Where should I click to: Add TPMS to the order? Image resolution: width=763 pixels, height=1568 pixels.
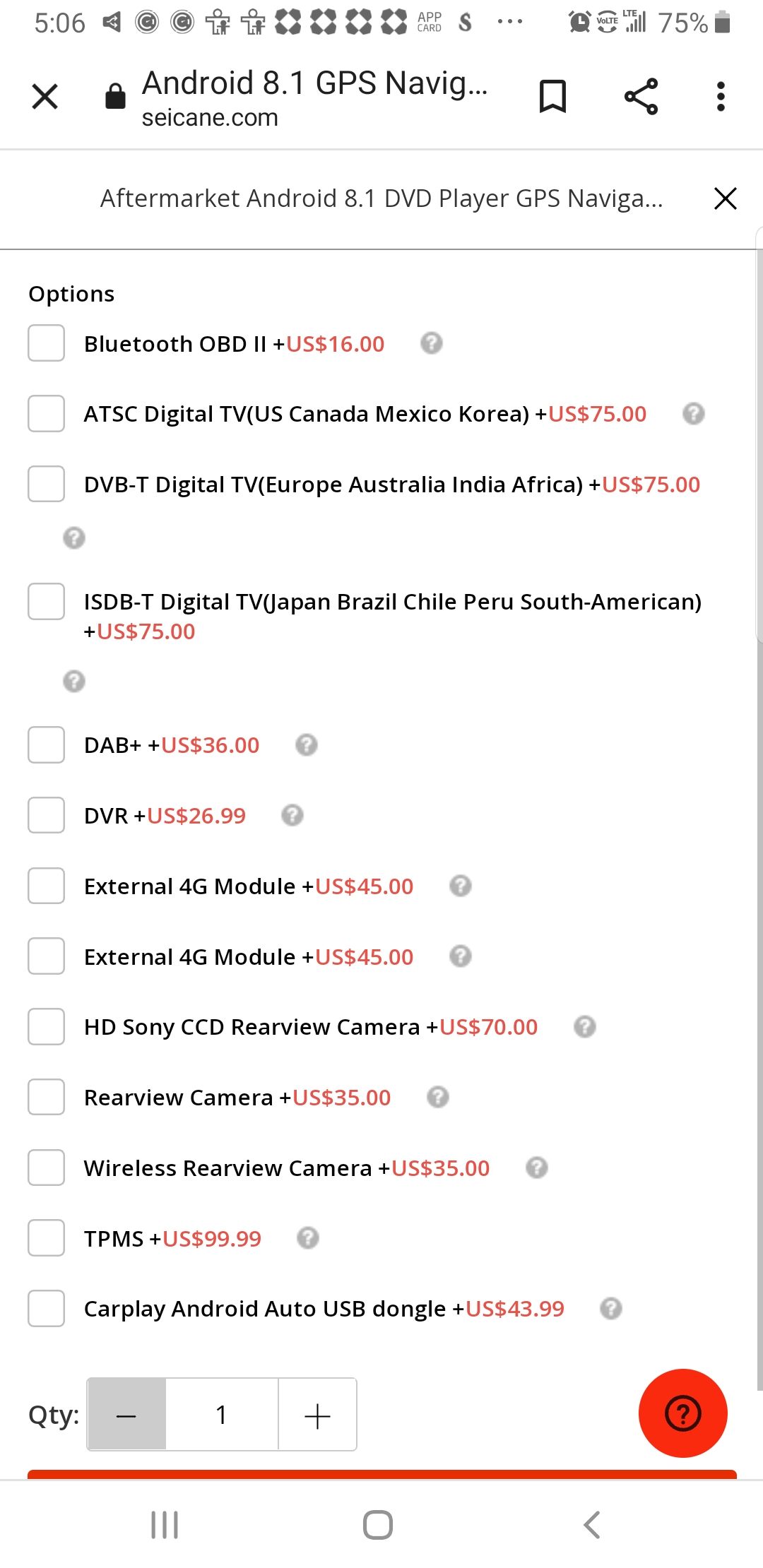click(x=47, y=1237)
